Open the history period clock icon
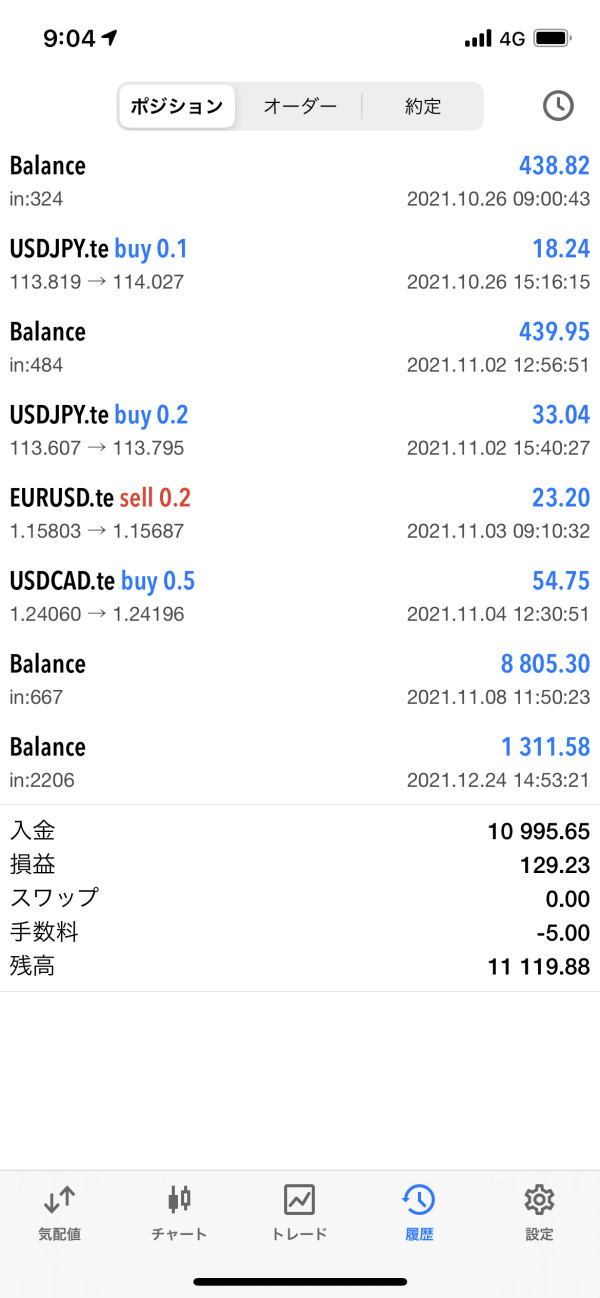Screen dimensions: 600x1298 [x=558, y=106]
